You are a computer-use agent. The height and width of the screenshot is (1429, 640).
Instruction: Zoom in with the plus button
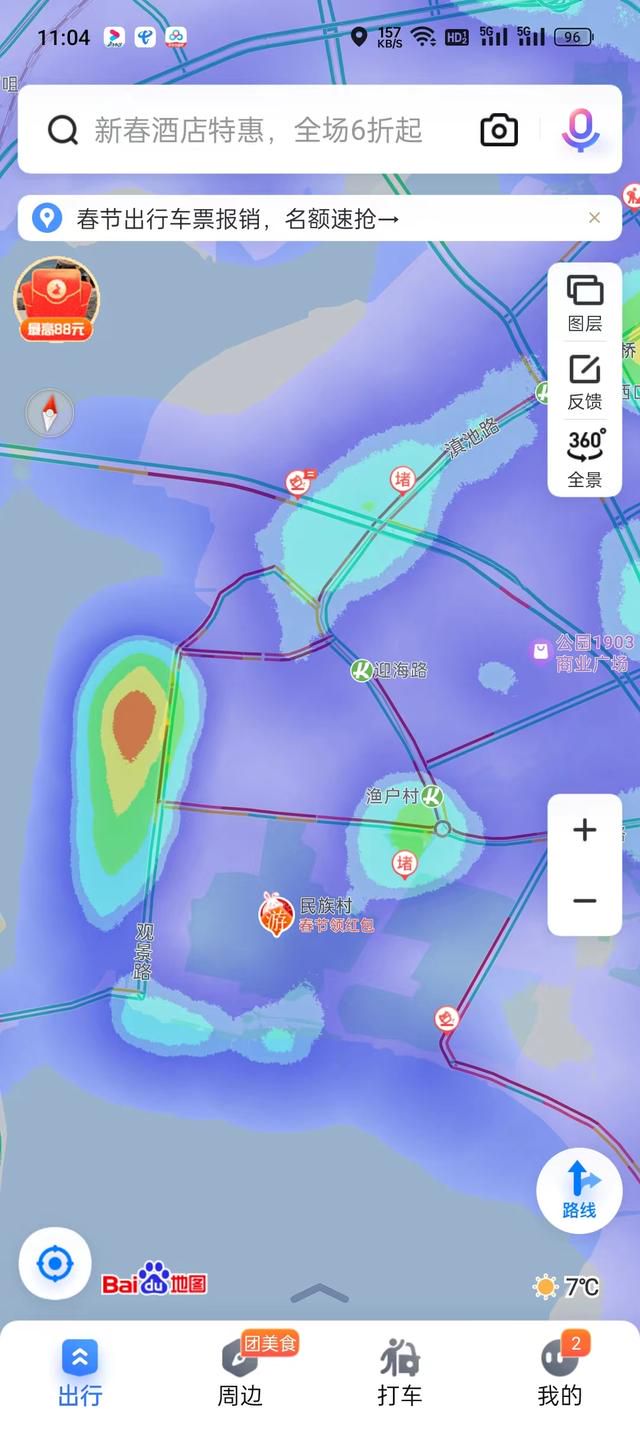click(584, 830)
